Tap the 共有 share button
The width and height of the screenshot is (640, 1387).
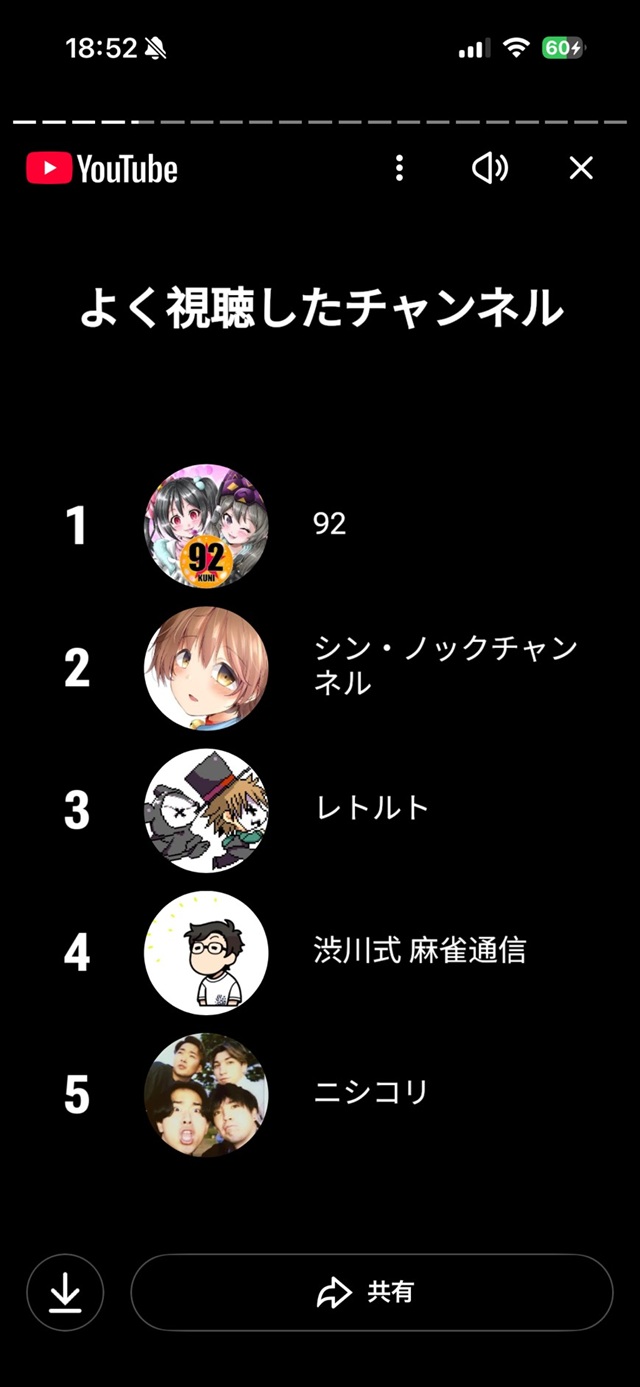pyautogui.click(x=371, y=1293)
